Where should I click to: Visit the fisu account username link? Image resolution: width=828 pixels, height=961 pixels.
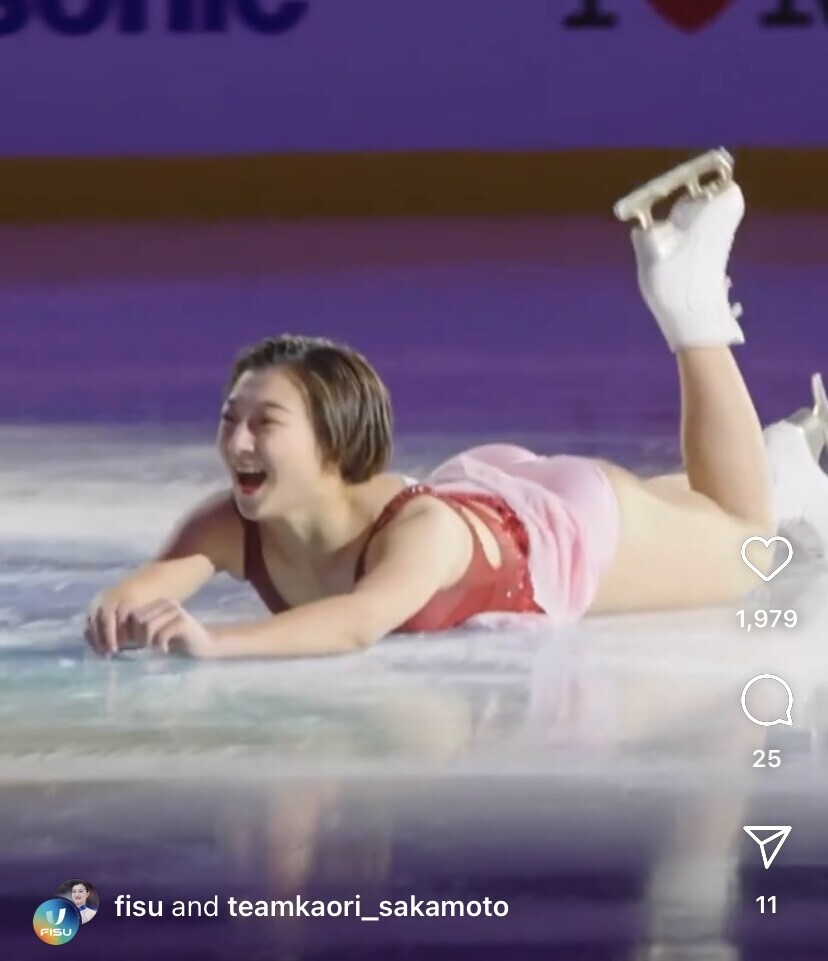point(139,907)
